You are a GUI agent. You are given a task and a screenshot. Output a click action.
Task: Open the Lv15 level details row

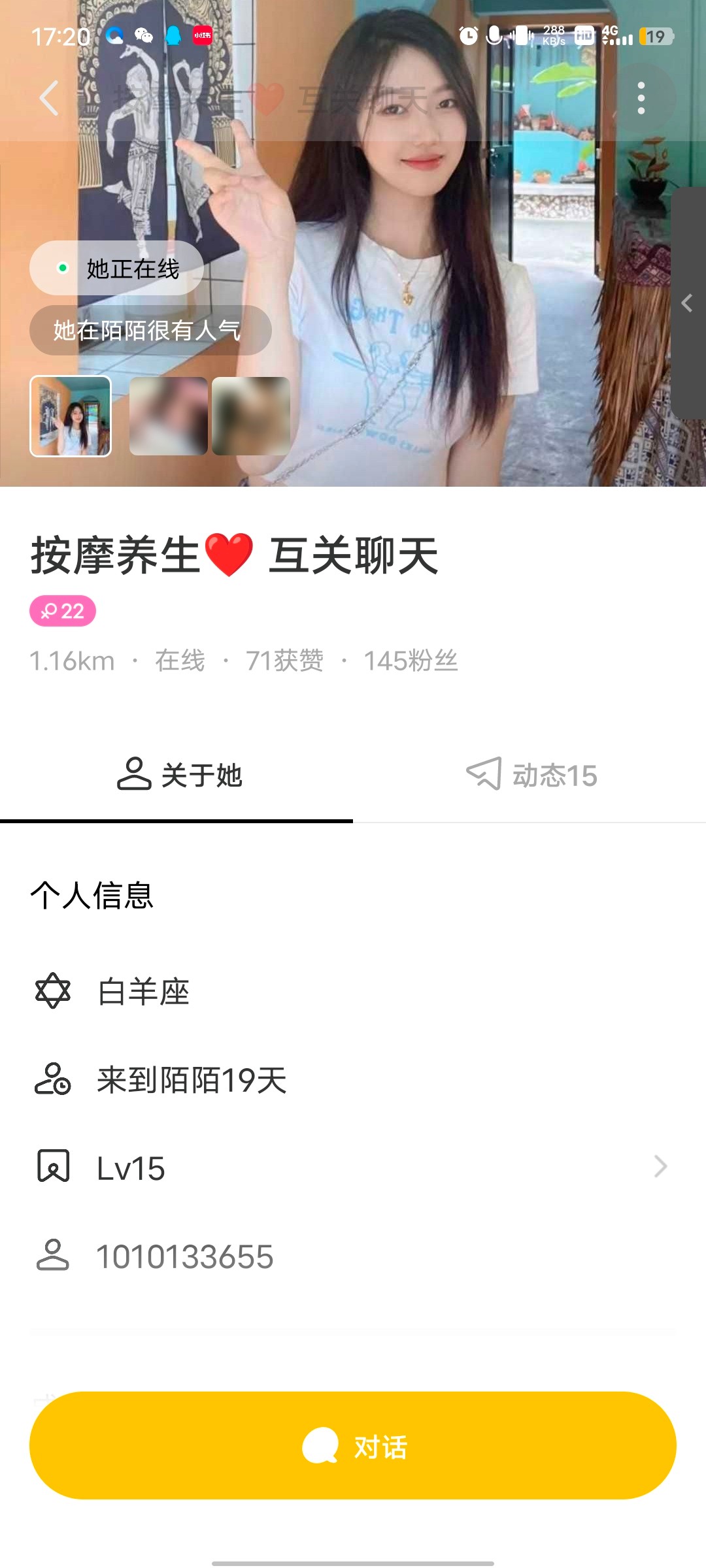[353, 1168]
